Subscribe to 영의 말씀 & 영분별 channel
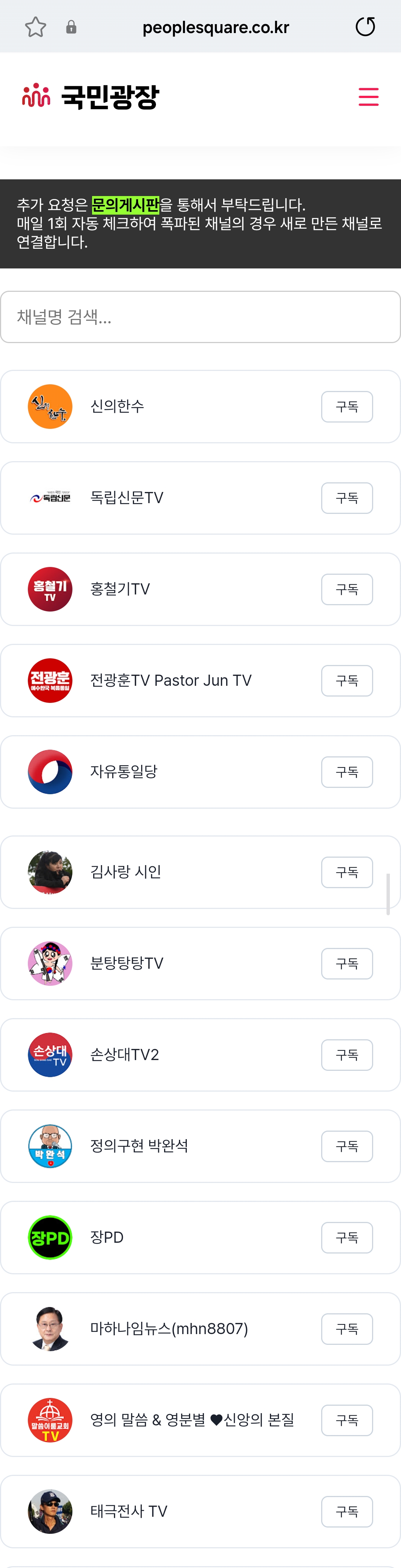The image size is (401, 1568). pyautogui.click(x=347, y=1420)
